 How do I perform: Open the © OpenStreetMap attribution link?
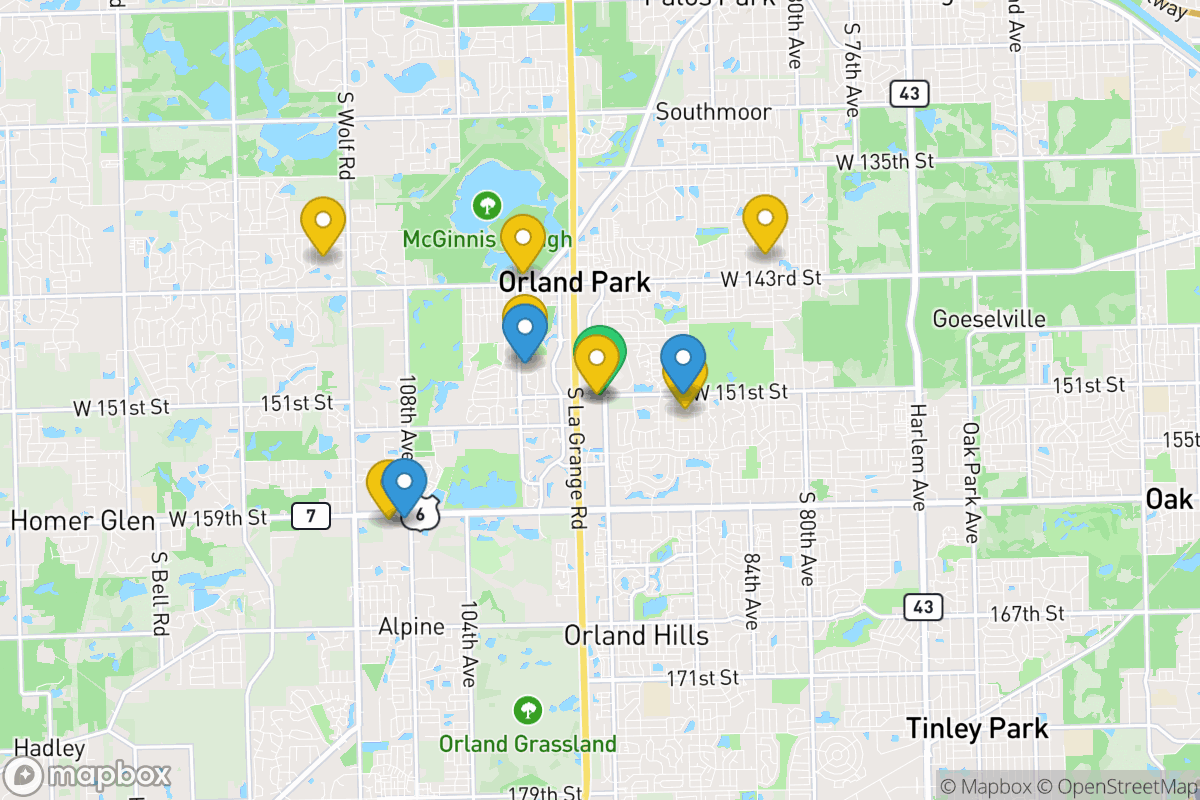[1118, 787]
